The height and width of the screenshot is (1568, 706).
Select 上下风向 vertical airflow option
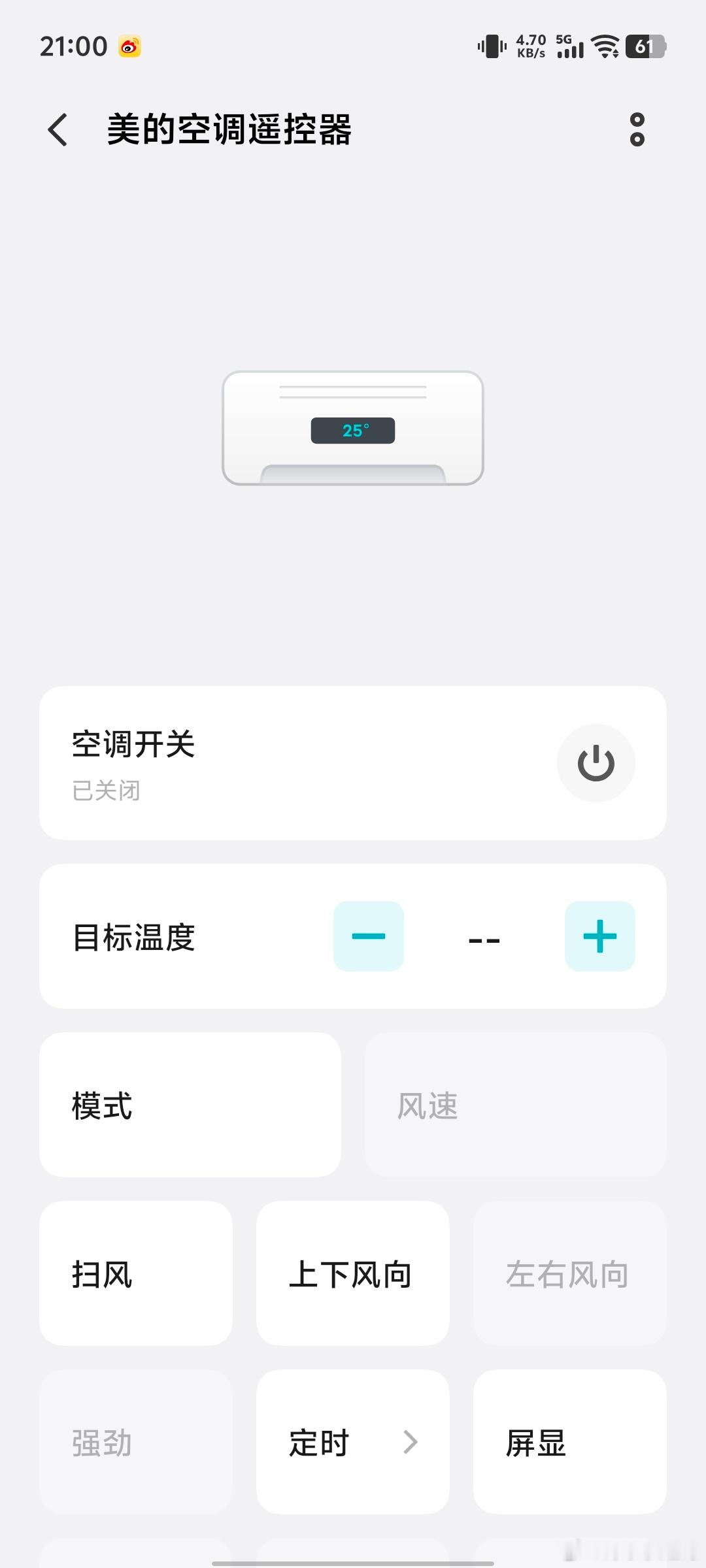[x=352, y=1275]
